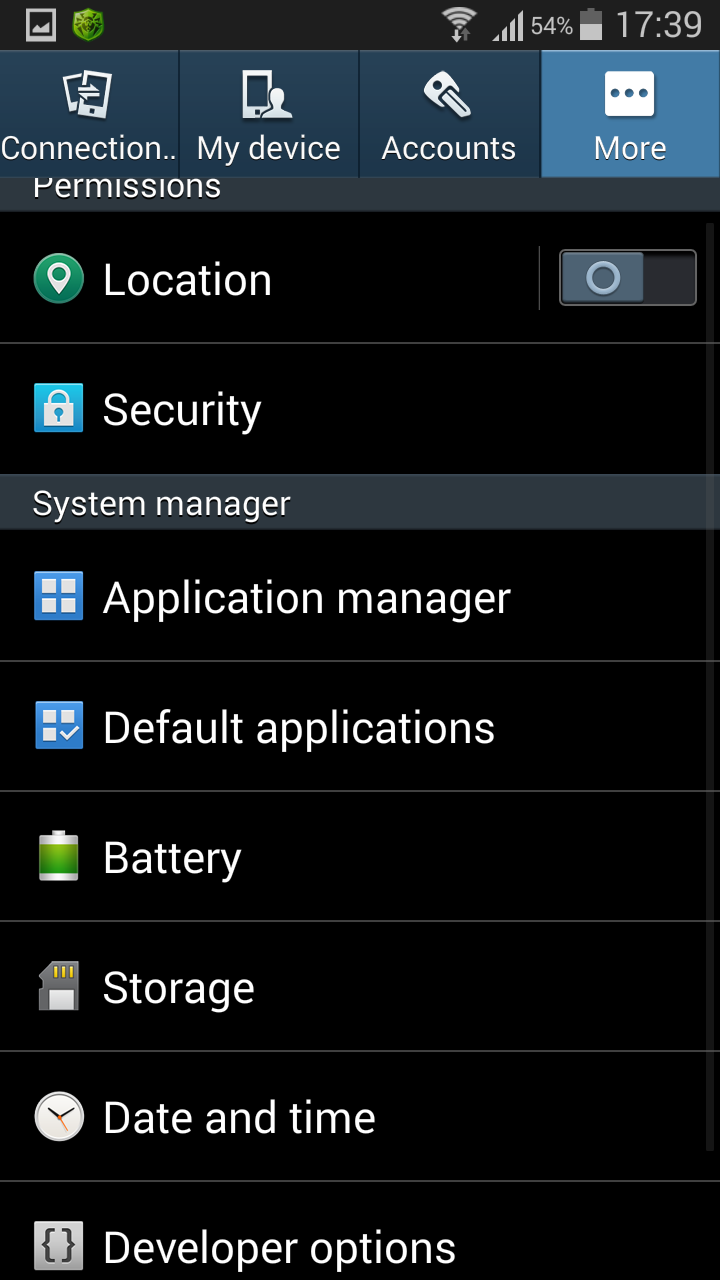Switch to the Connections tab
This screenshot has height=1280, width=720.
pyautogui.click(x=89, y=115)
